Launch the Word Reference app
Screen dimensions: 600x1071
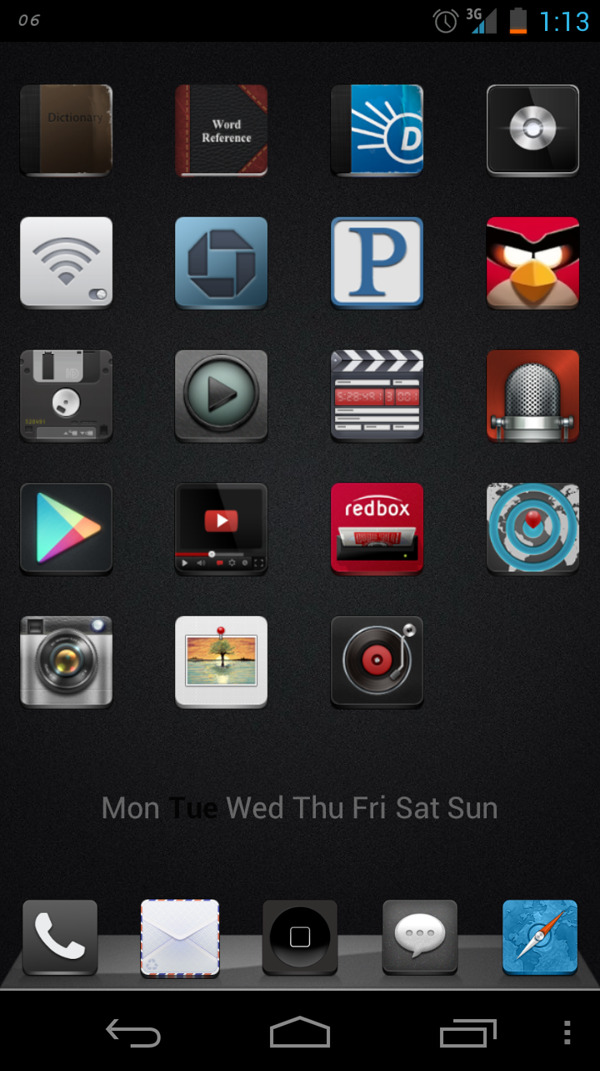pyautogui.click(x=221, y=130)
